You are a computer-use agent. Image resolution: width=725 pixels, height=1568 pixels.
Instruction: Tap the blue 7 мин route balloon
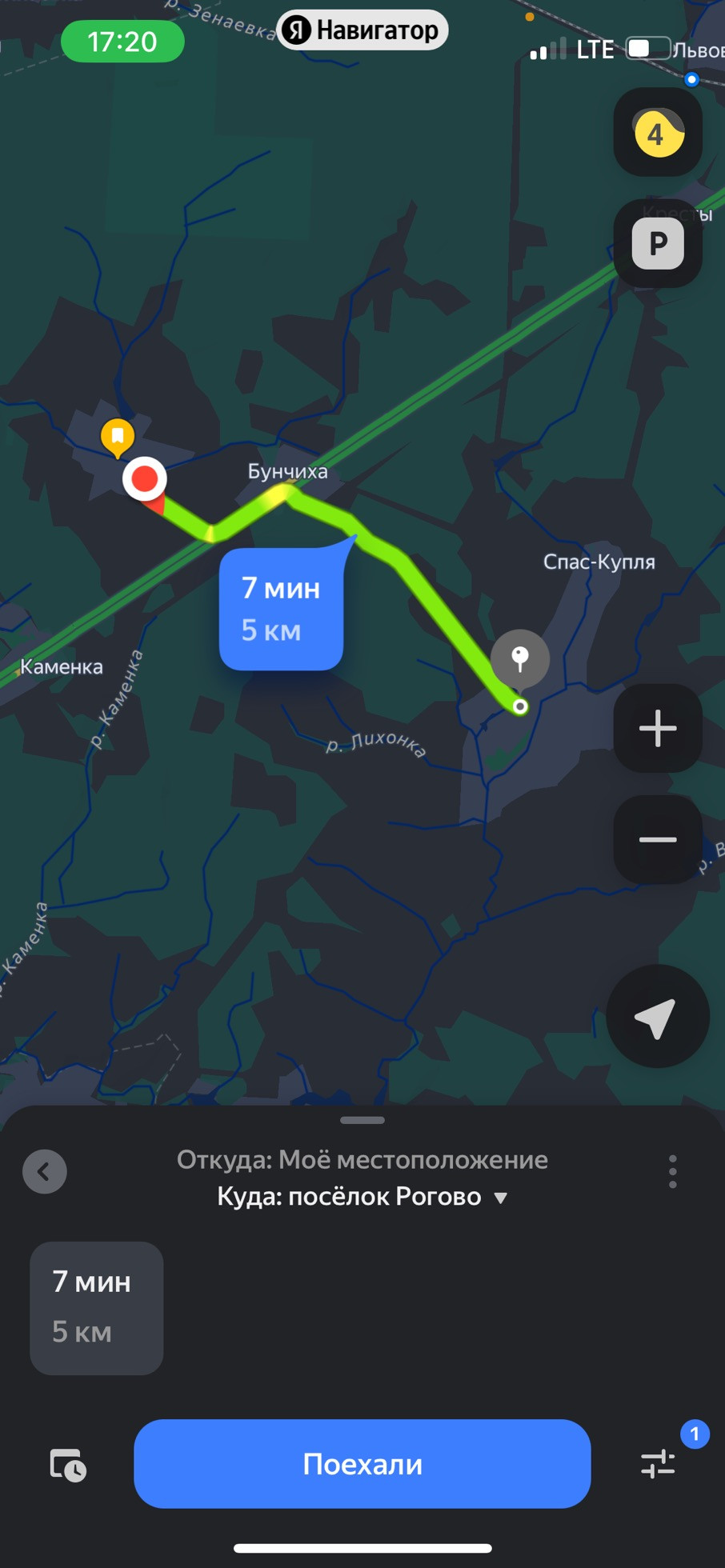(282, 608)
